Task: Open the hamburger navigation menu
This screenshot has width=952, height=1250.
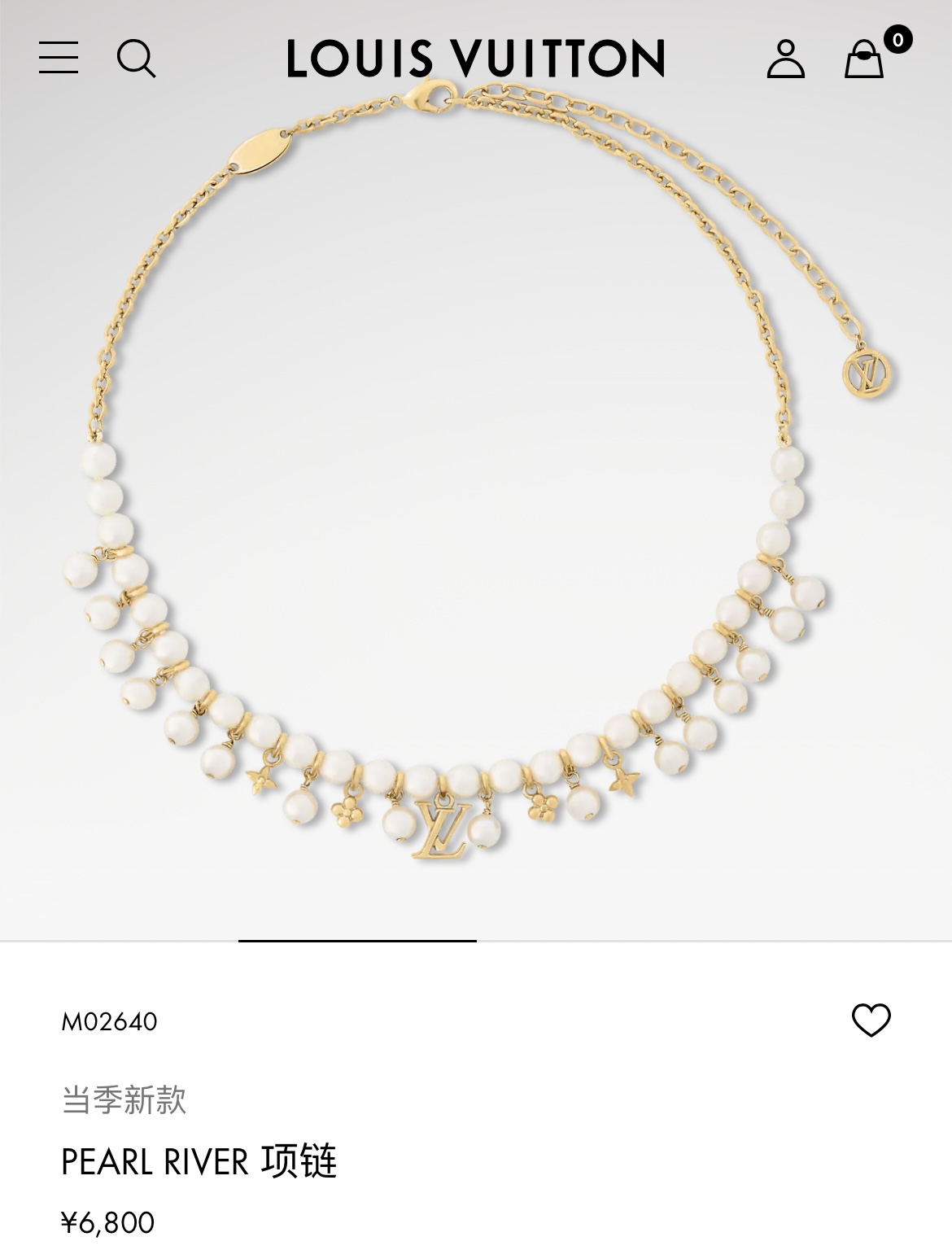Action: (59, 58)
